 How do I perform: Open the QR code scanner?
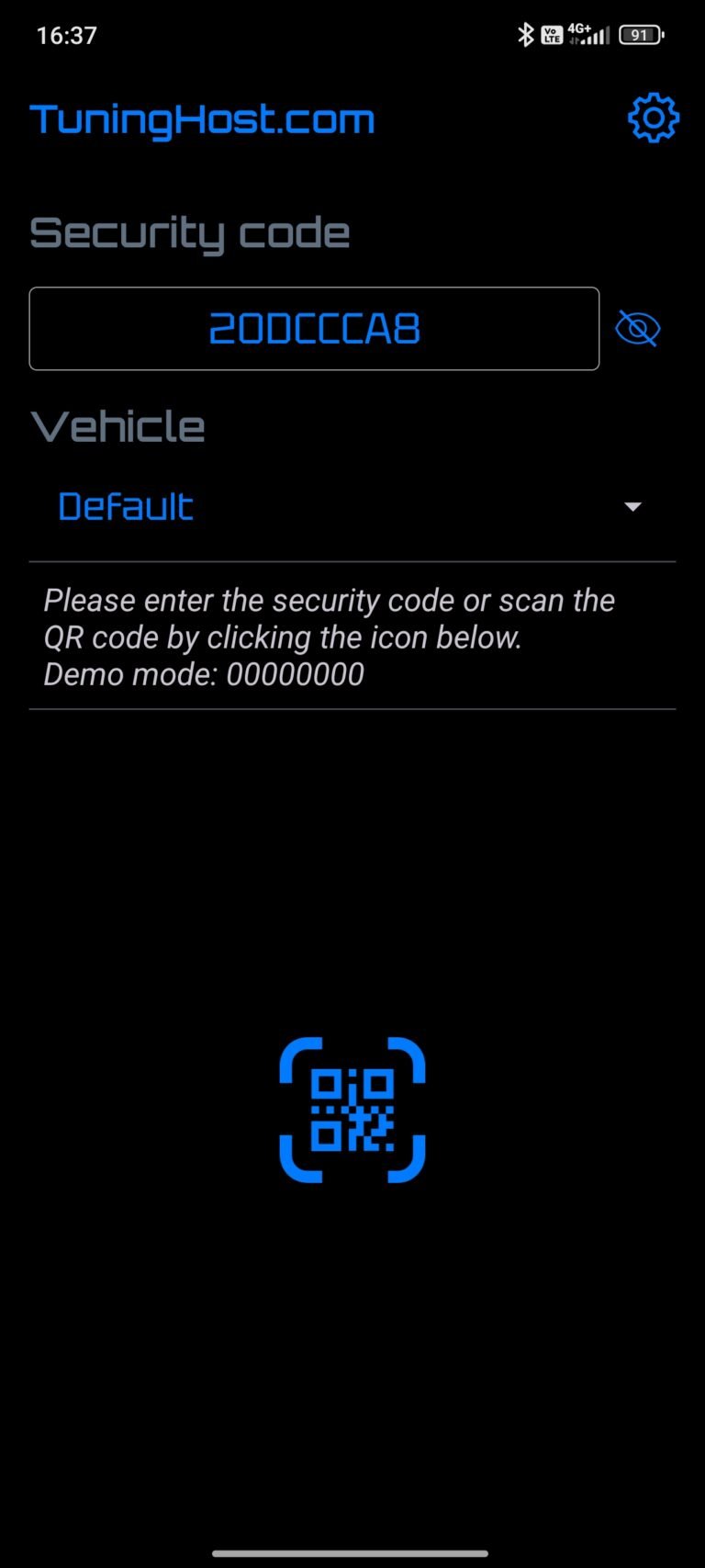pos(352,1109)
